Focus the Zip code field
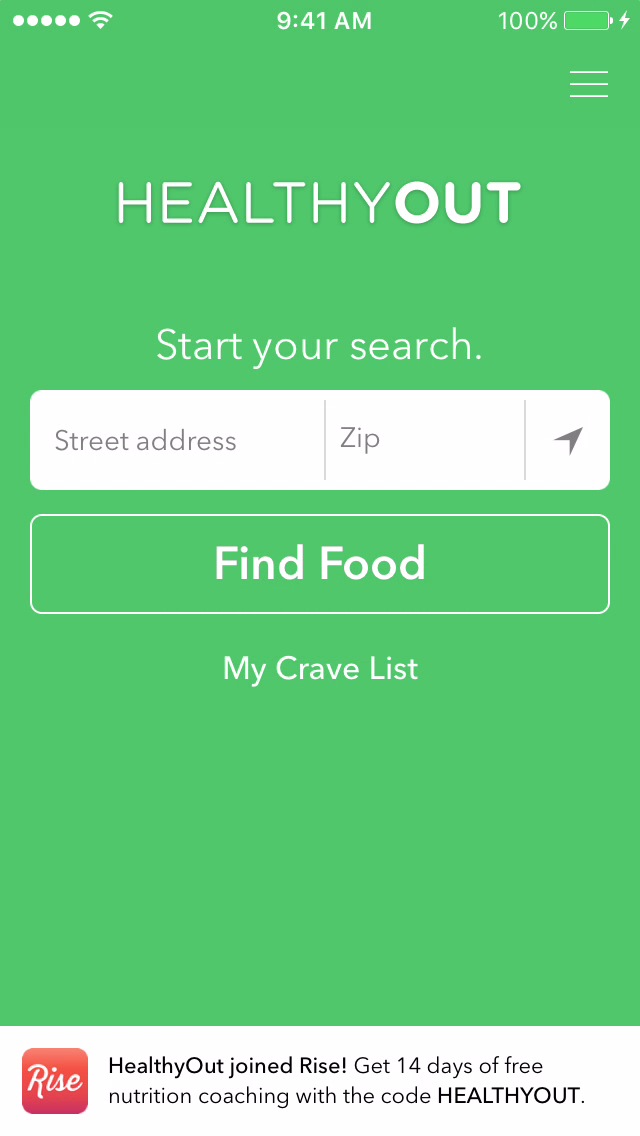 (x=424, y=440)
